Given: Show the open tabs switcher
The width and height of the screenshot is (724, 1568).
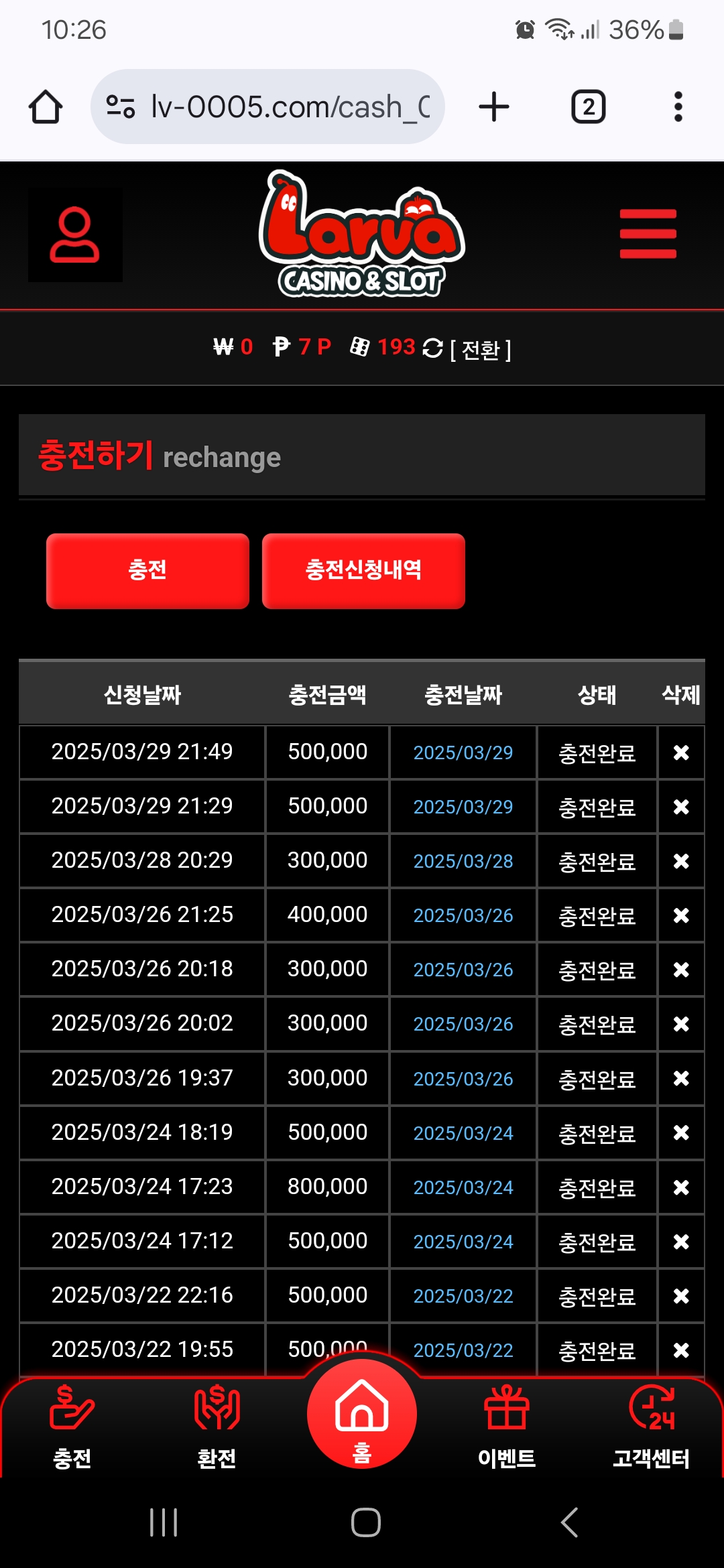Looking at the screenshot, I should click(x=588, y=107).
